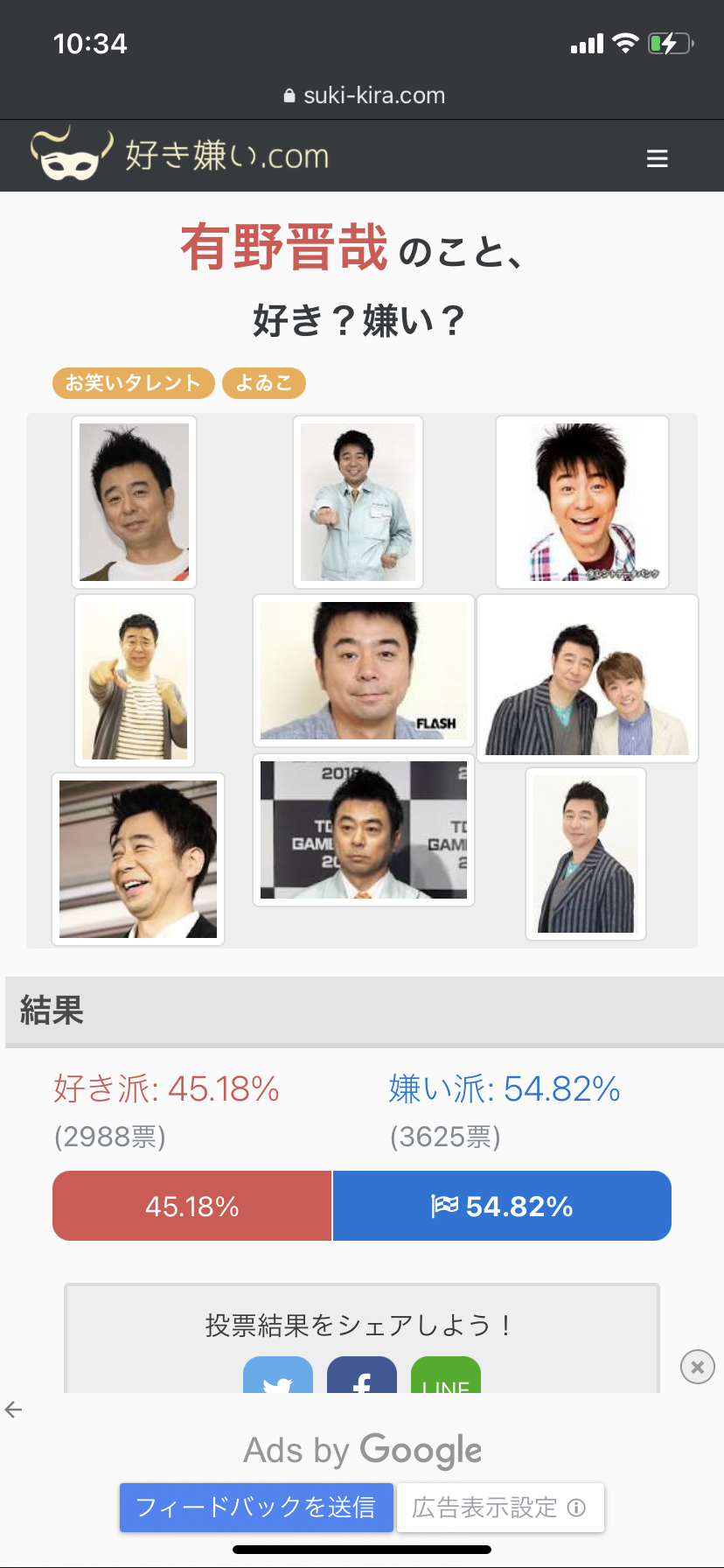
Task: Open the hamburger menu
Action: [x=657, y=158]
